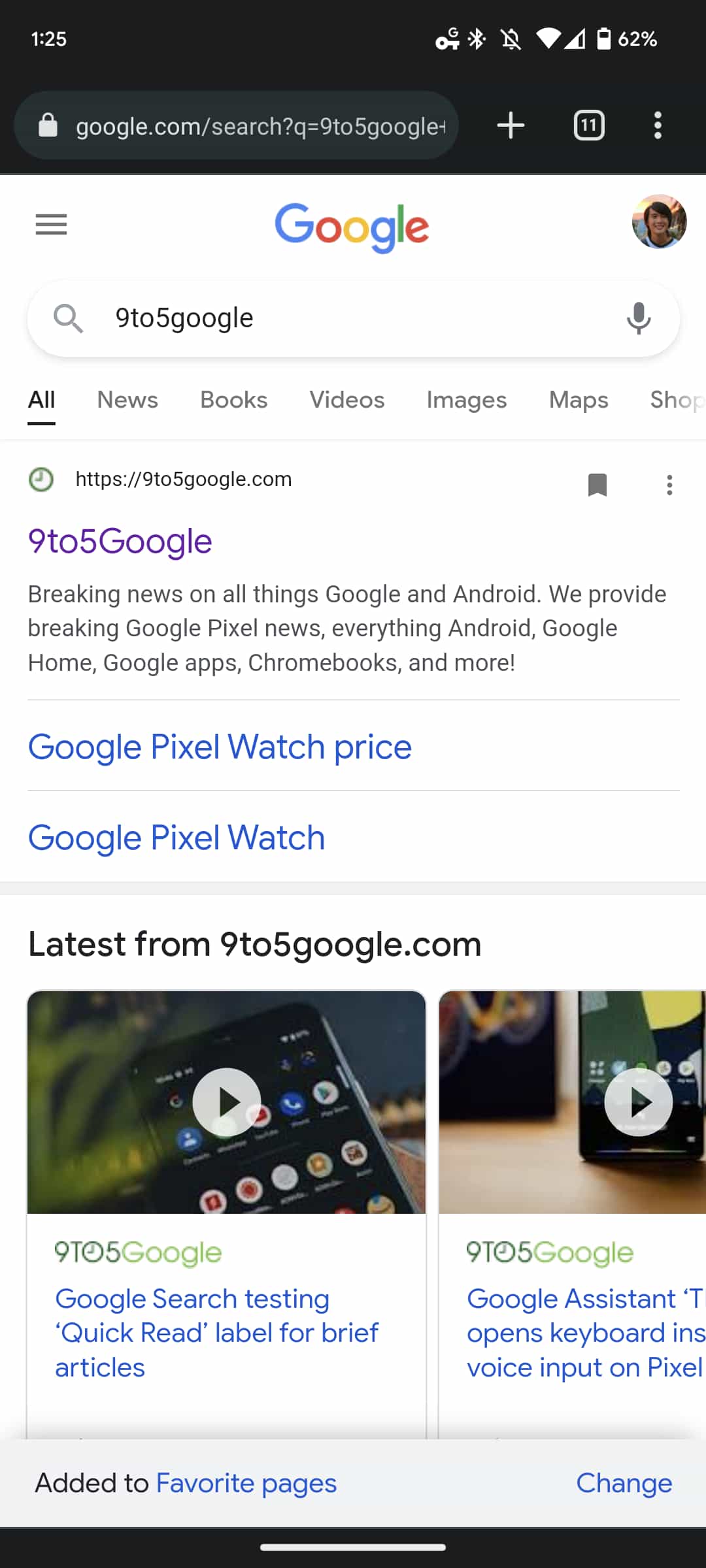Tap the 9to5google search field
Screen dimensions: 706x1568
(353, 318)
